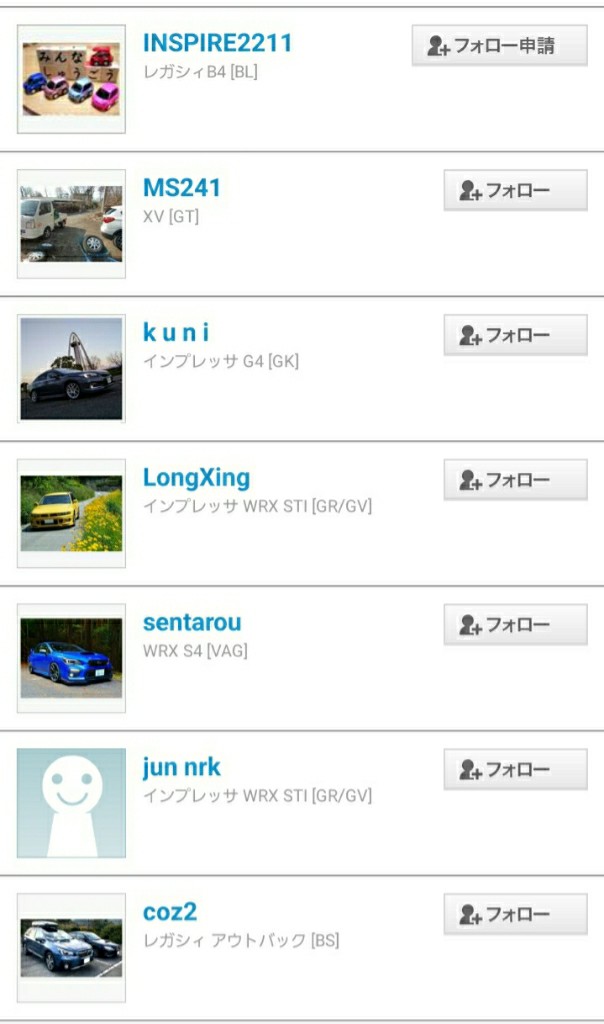The height and width of the screenshot is (1024, 604).
Task: Follow user jun nrk
Action: (x=515, y=770)
